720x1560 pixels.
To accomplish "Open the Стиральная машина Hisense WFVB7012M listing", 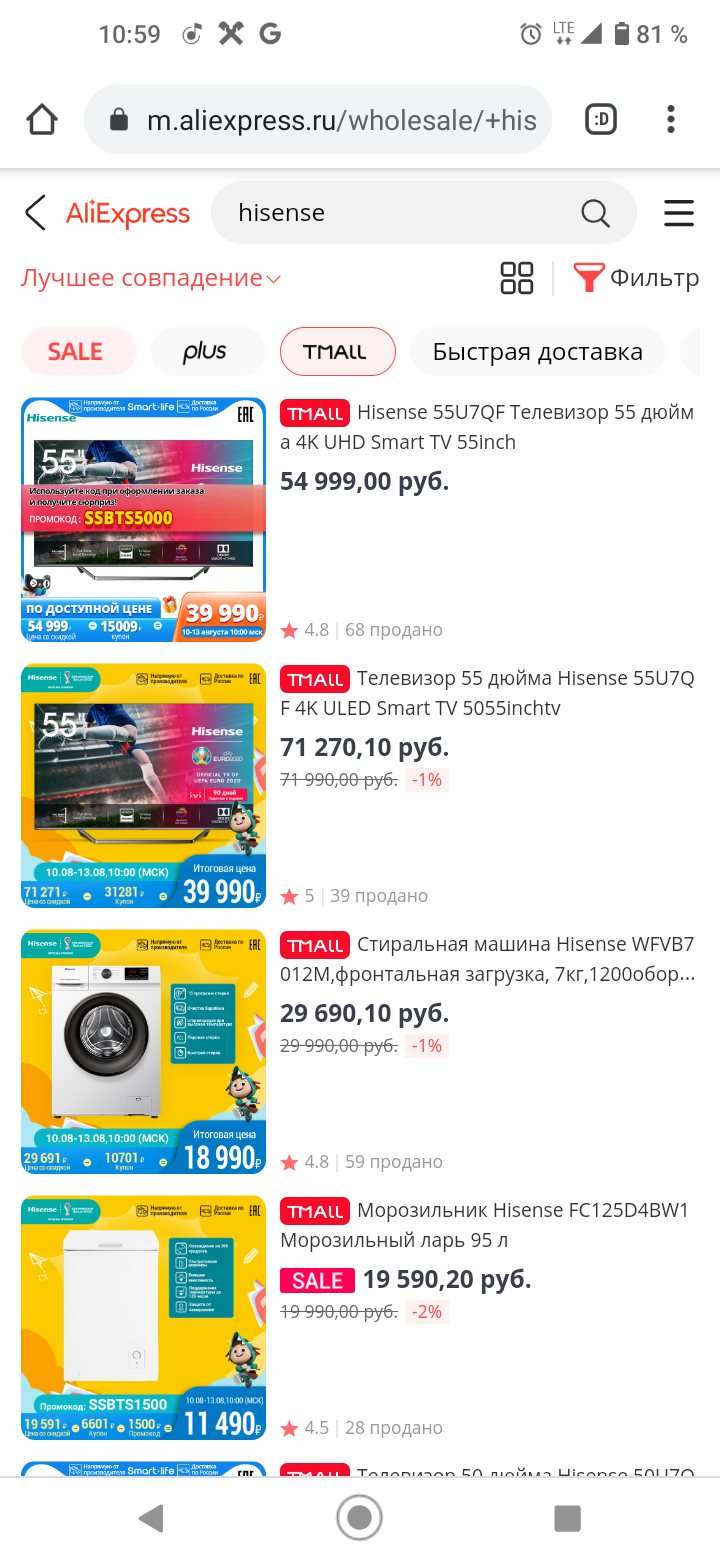I will (487, 959).
